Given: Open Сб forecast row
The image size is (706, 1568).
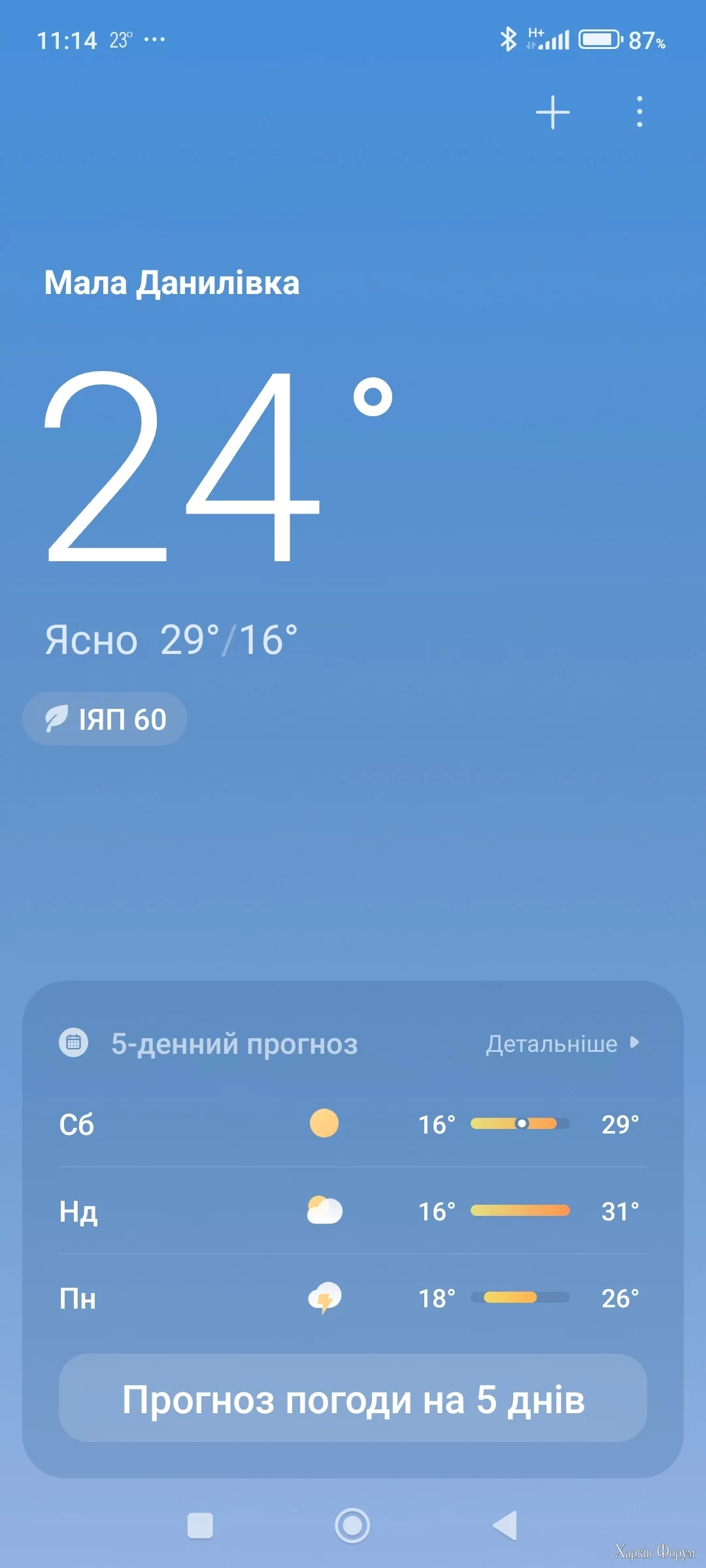Looking at the screenshot, I should click(x=353, y=1124).
